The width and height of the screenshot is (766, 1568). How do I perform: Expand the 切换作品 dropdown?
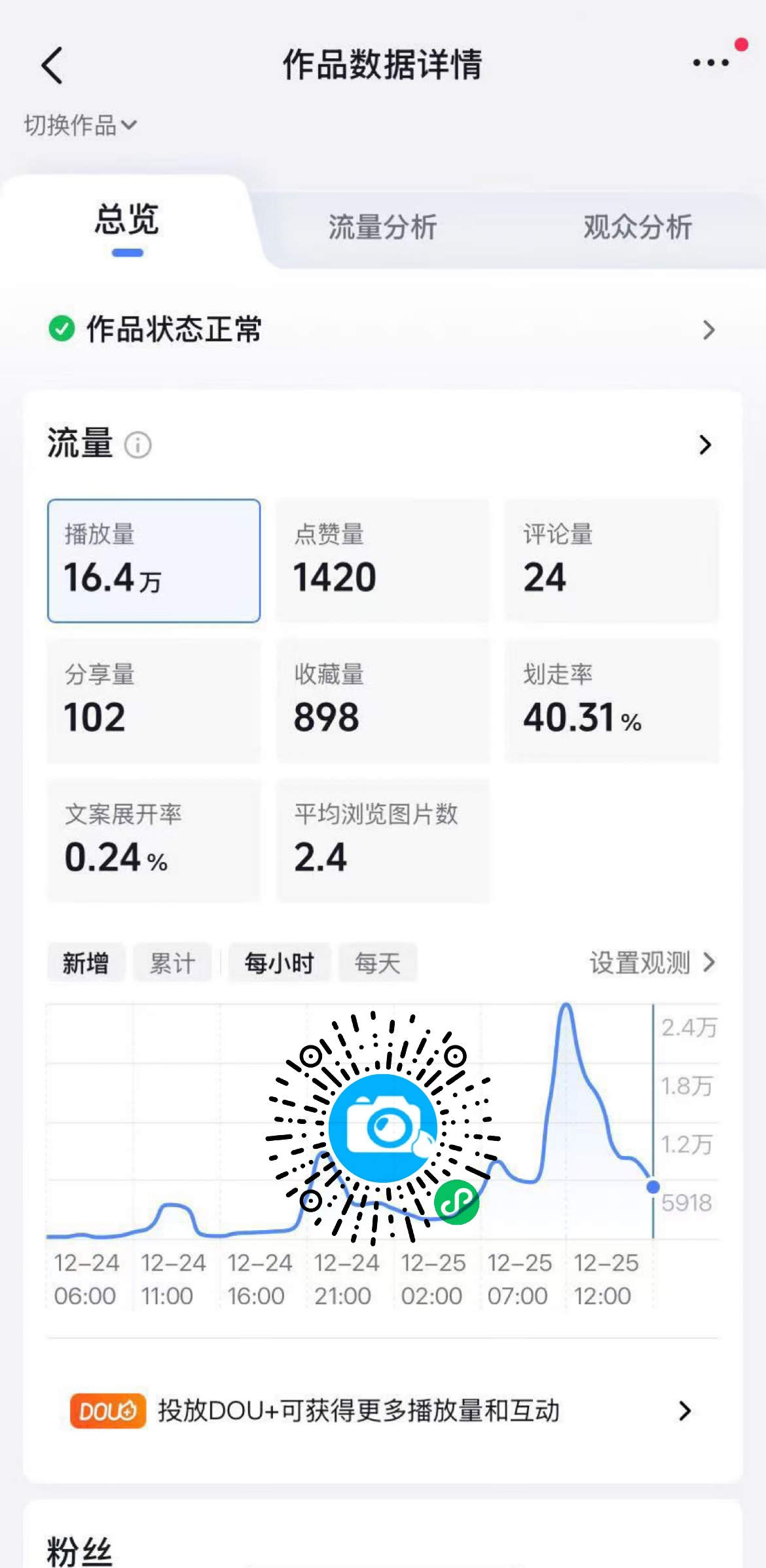tap(80, 125)
